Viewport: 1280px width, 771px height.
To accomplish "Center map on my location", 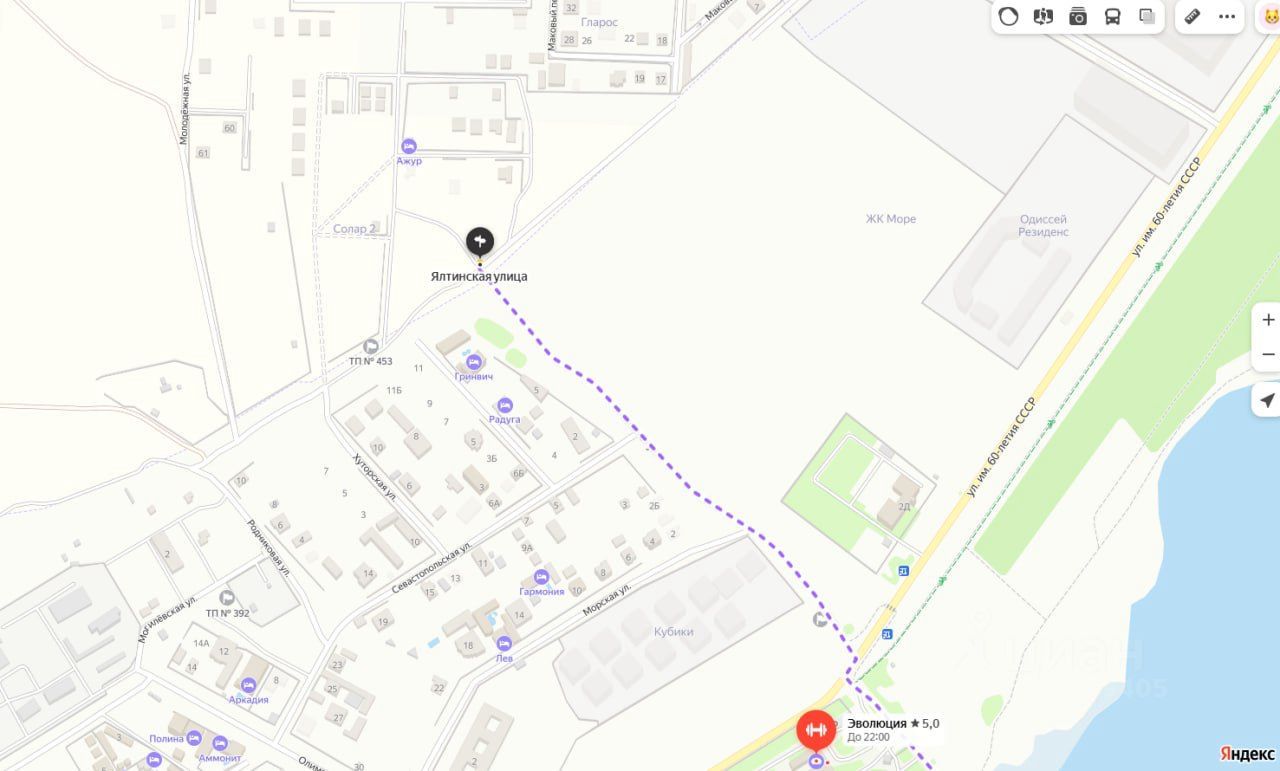I will point(1267,400).
